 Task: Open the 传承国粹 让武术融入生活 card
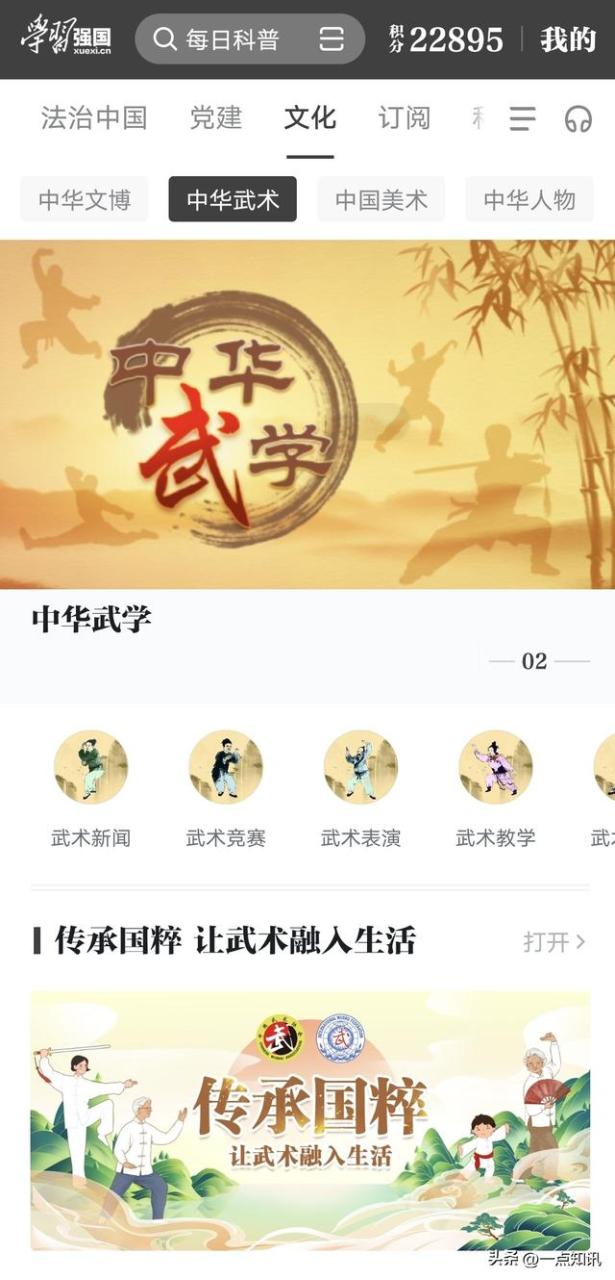[310, 1120]
